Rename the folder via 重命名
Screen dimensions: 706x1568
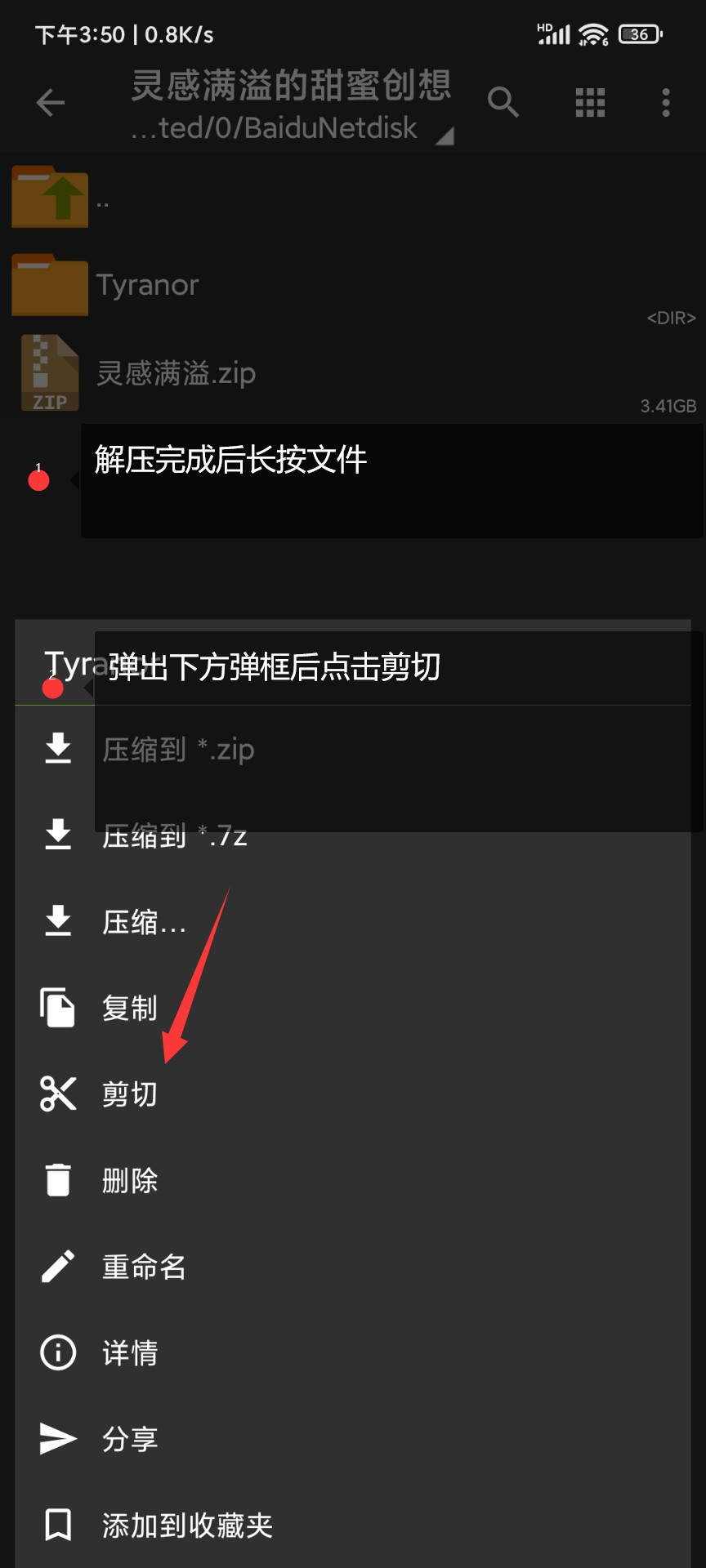coord(353,1267)
